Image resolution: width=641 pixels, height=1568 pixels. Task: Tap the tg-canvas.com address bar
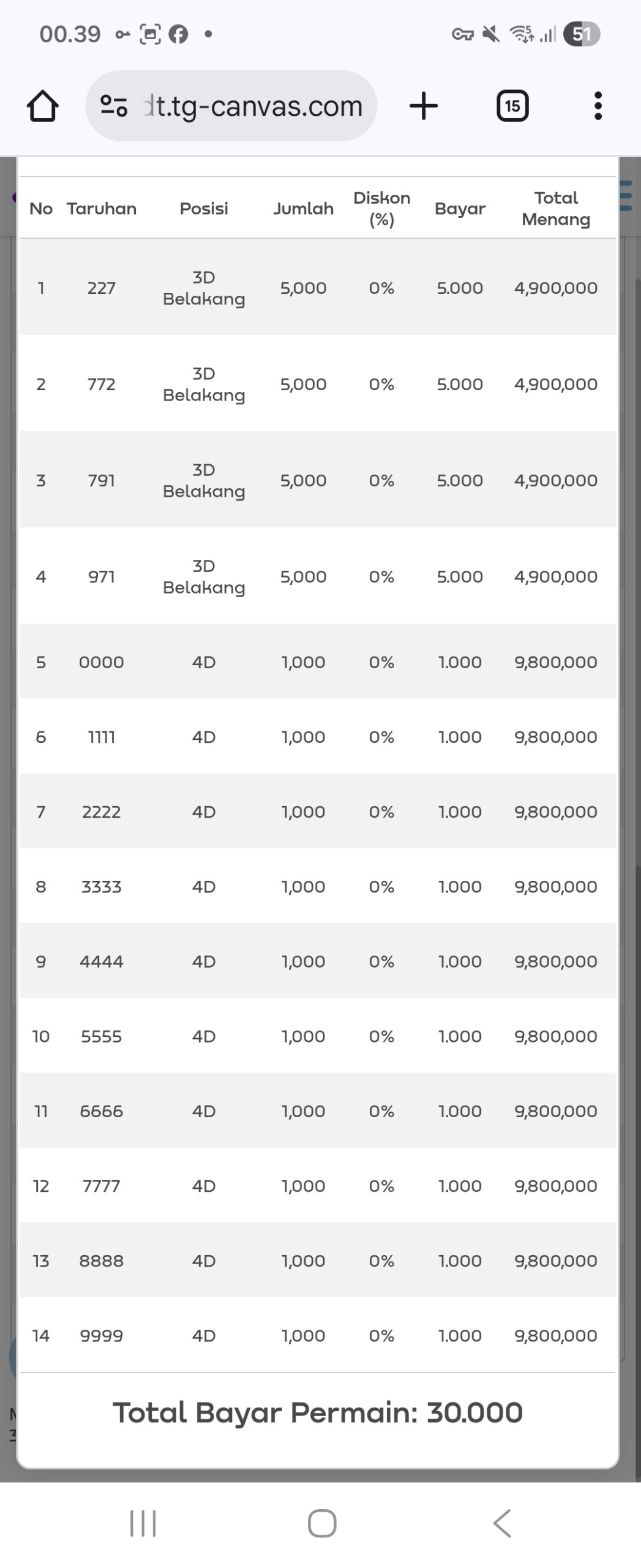point(252,106)
